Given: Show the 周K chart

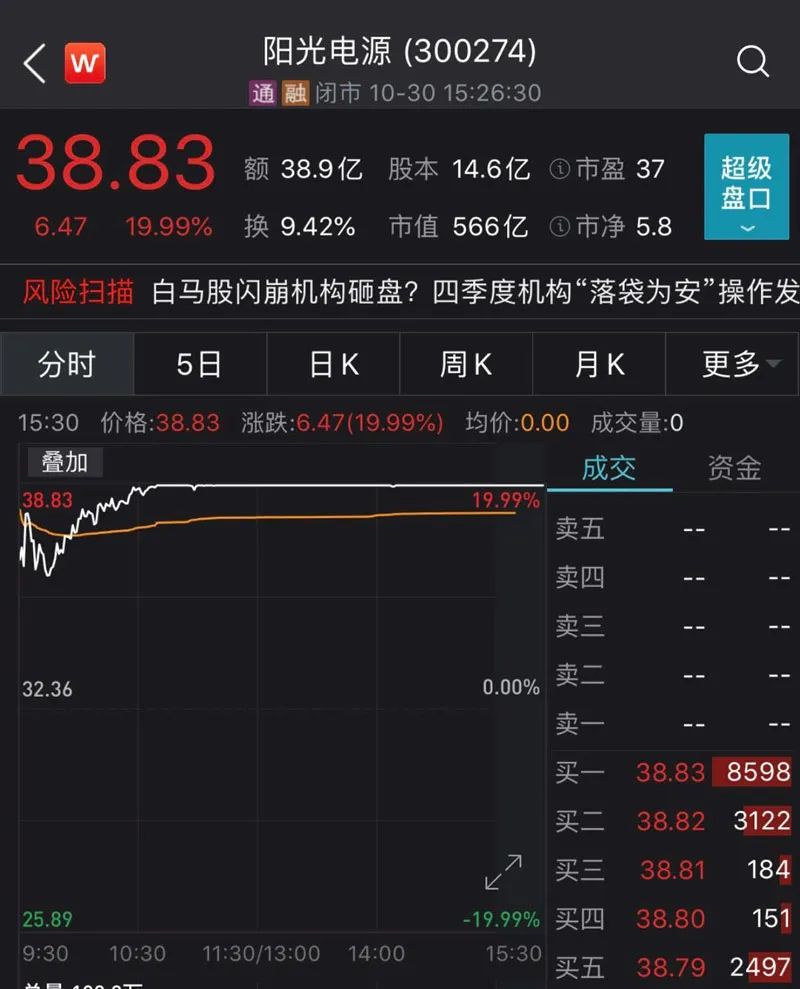Looking at the screenshot, I should [466, 365].
